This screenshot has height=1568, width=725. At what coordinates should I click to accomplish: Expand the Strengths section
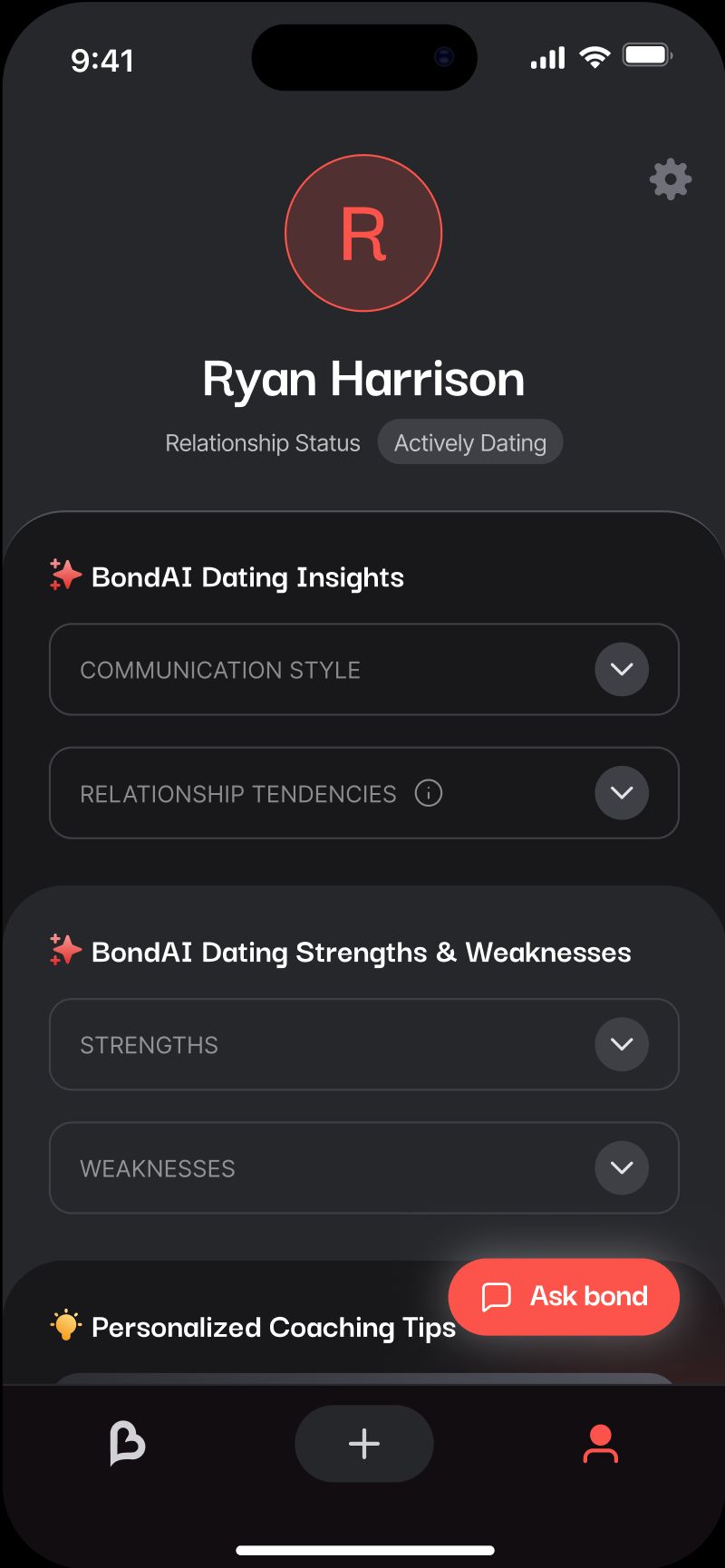(622, 1044)
